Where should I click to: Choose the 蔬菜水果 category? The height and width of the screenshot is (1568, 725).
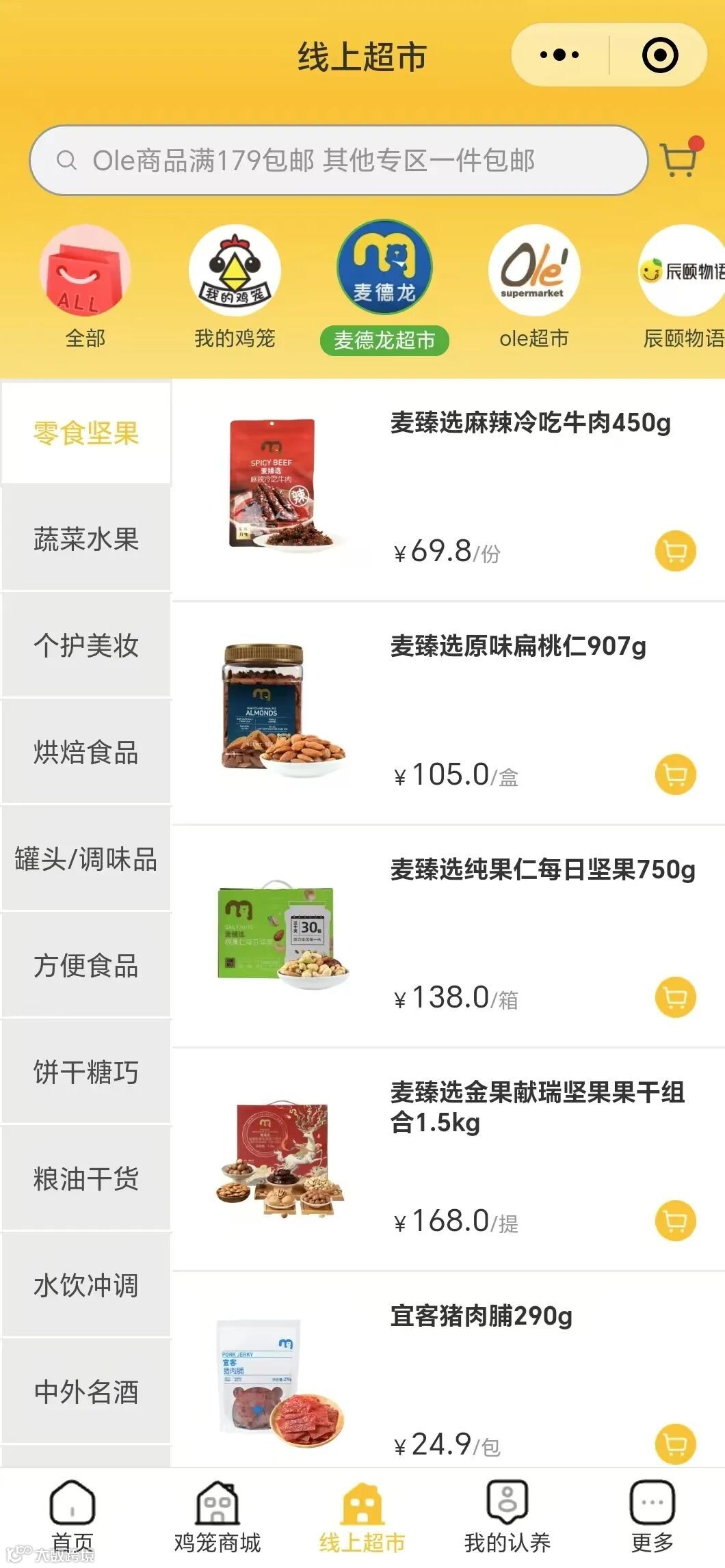pyautogui.click(x=86, y=539)
